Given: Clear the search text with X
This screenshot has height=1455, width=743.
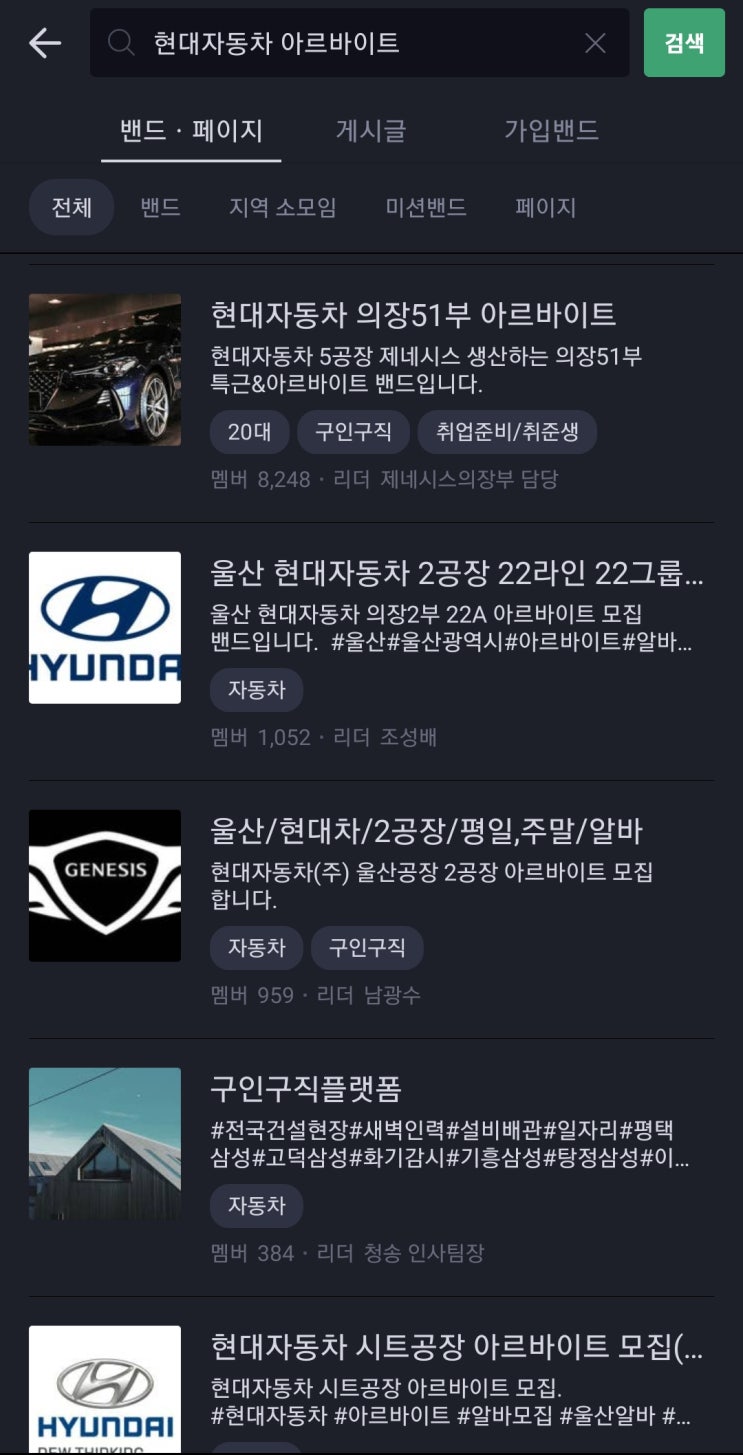Looking at the screenshot, I should [595, 43].
